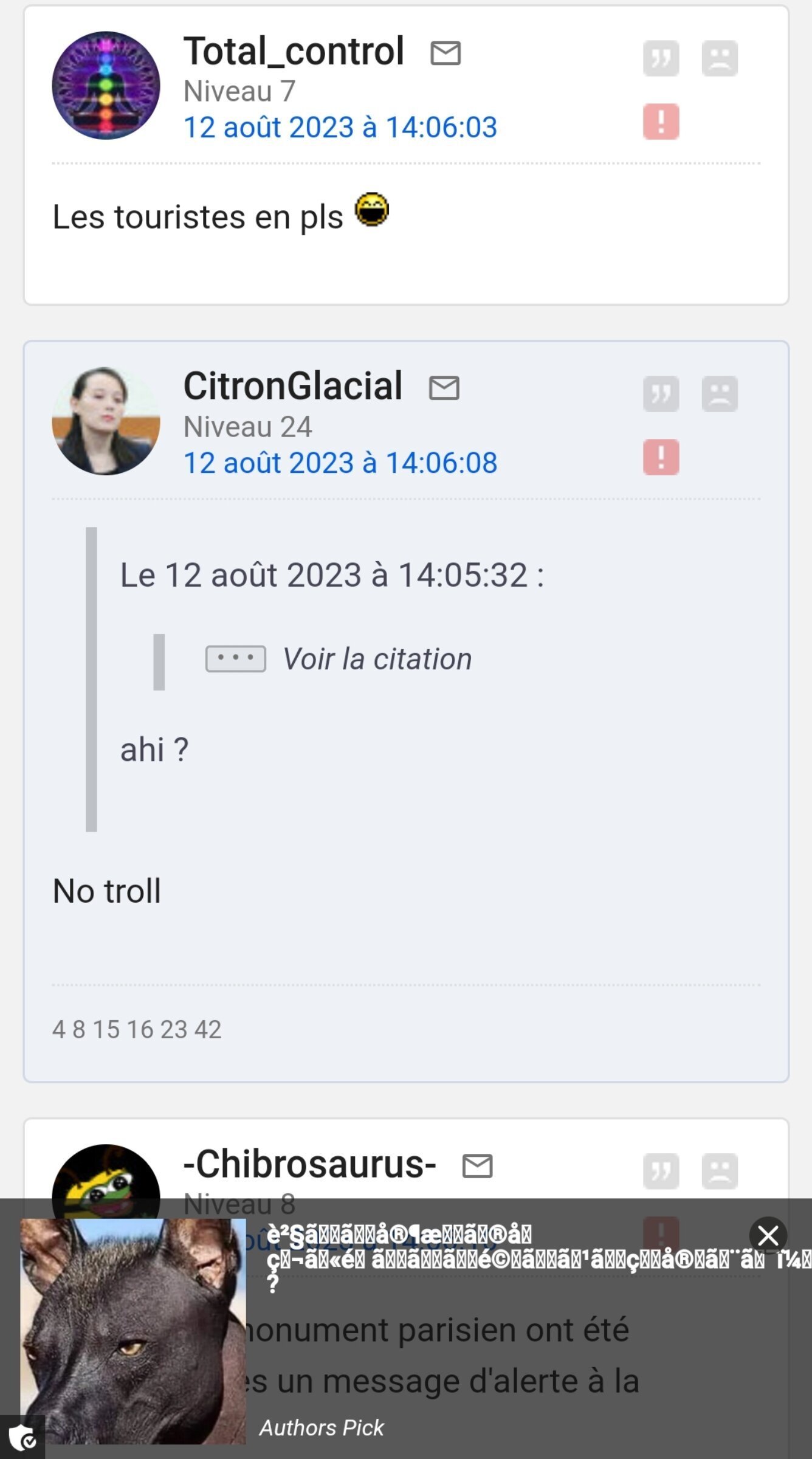Open Total_control's profile name

(x=294, y=51)
